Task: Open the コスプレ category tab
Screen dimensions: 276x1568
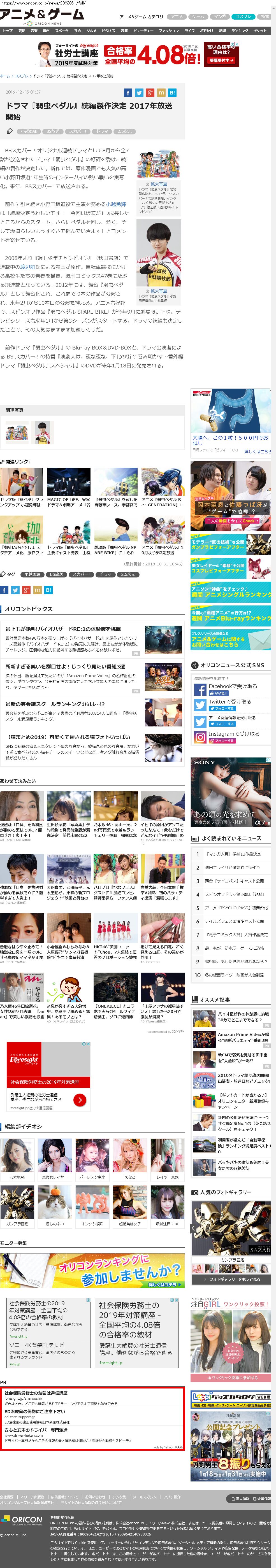Action: coord(243,17)
